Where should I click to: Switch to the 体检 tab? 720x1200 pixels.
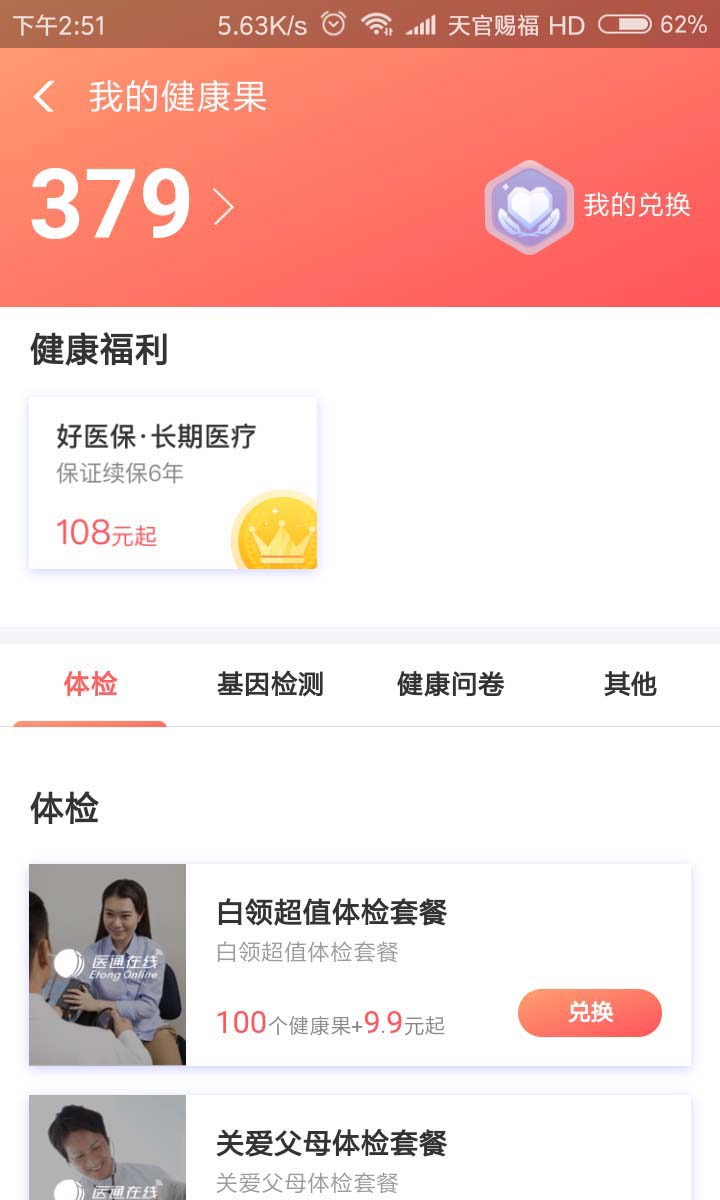(x=90, y=685)
